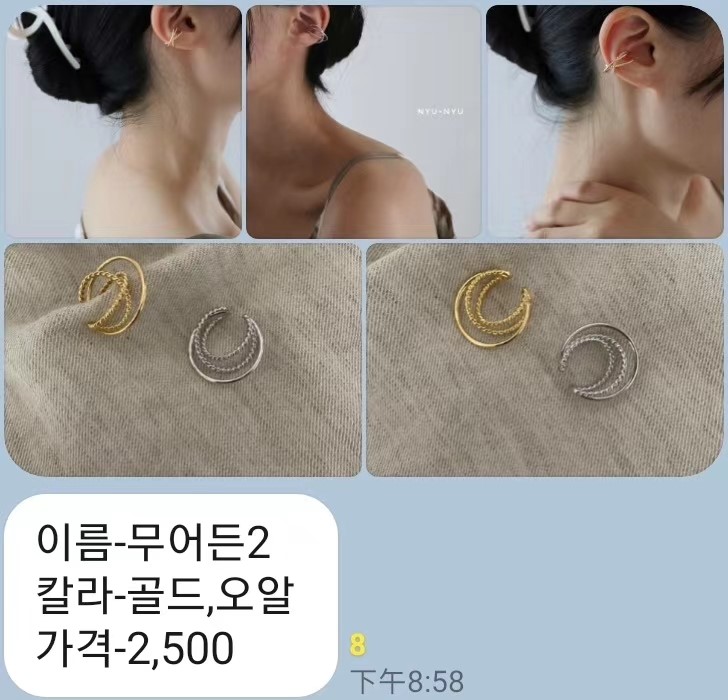Open the first photo with white hair clip
Image resolution: width=728 pixels, height=700 pixels.
pos(123,120)
